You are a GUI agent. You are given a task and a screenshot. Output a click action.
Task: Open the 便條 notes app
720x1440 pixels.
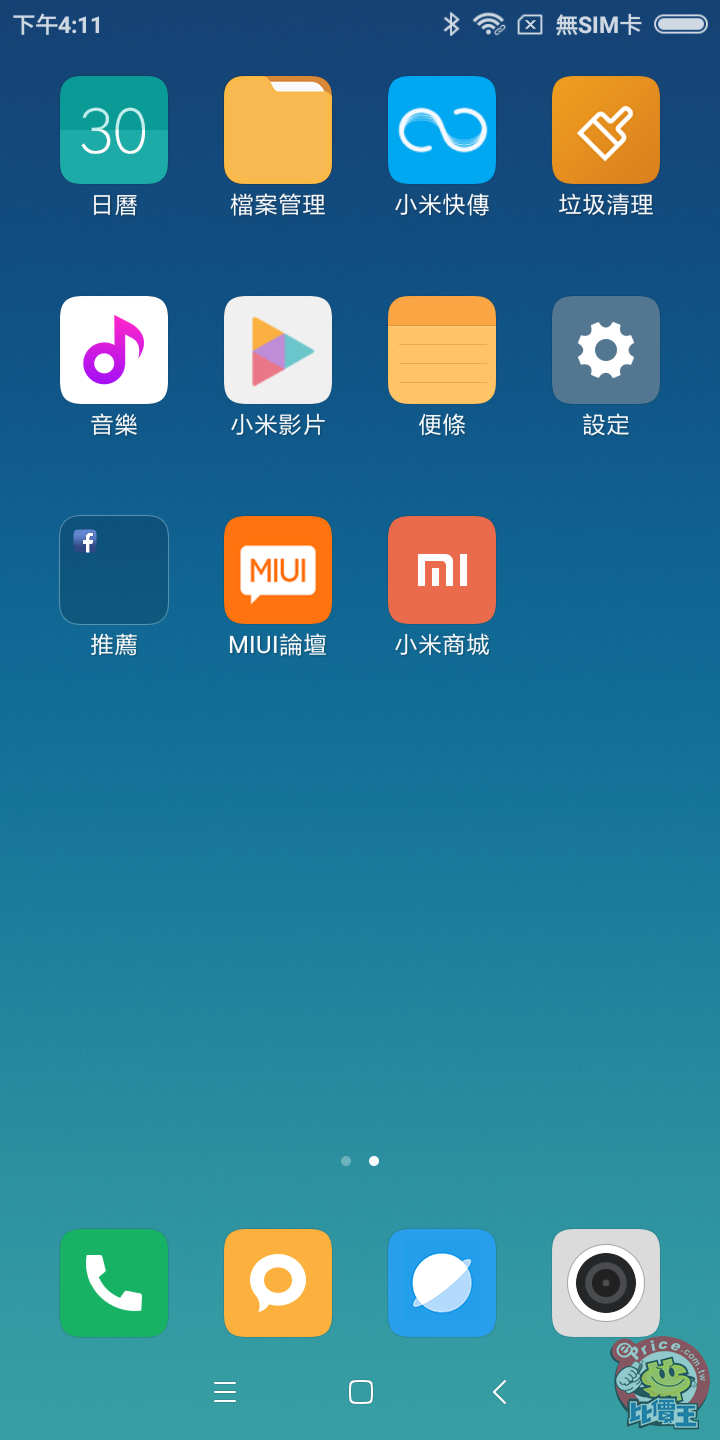(442, 350)
